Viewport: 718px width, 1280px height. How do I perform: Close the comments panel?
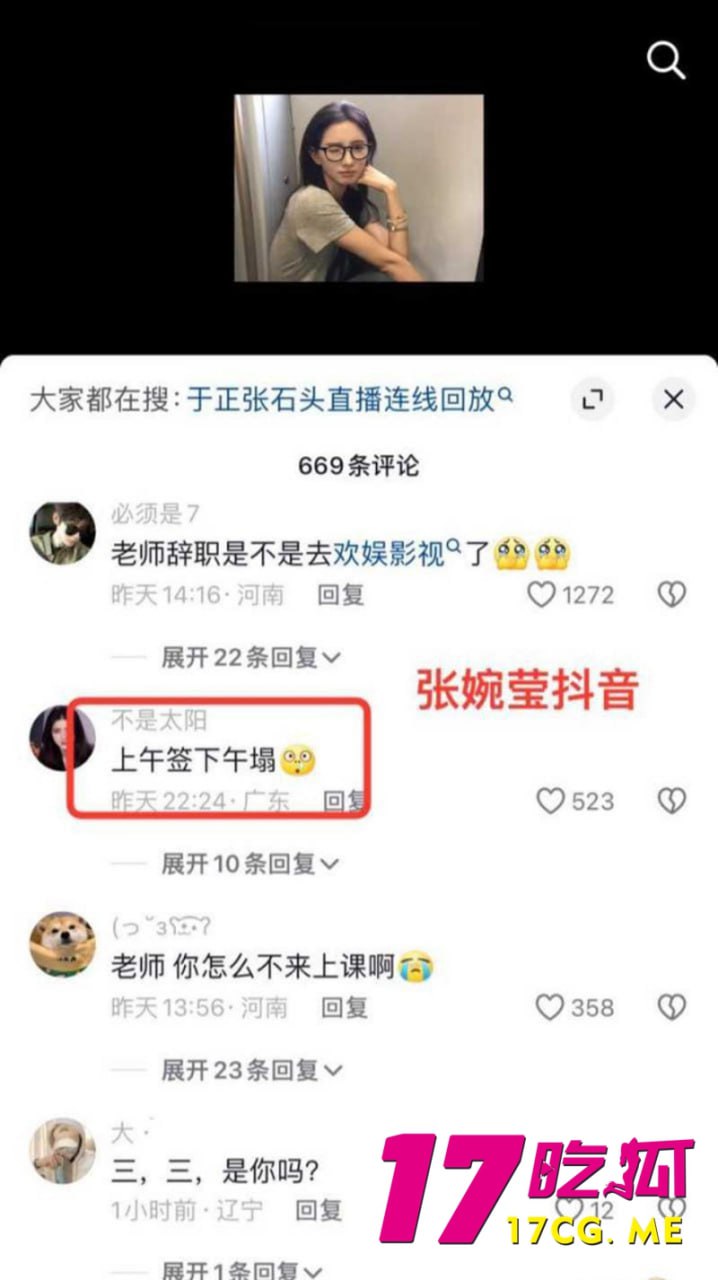[673, 401]
